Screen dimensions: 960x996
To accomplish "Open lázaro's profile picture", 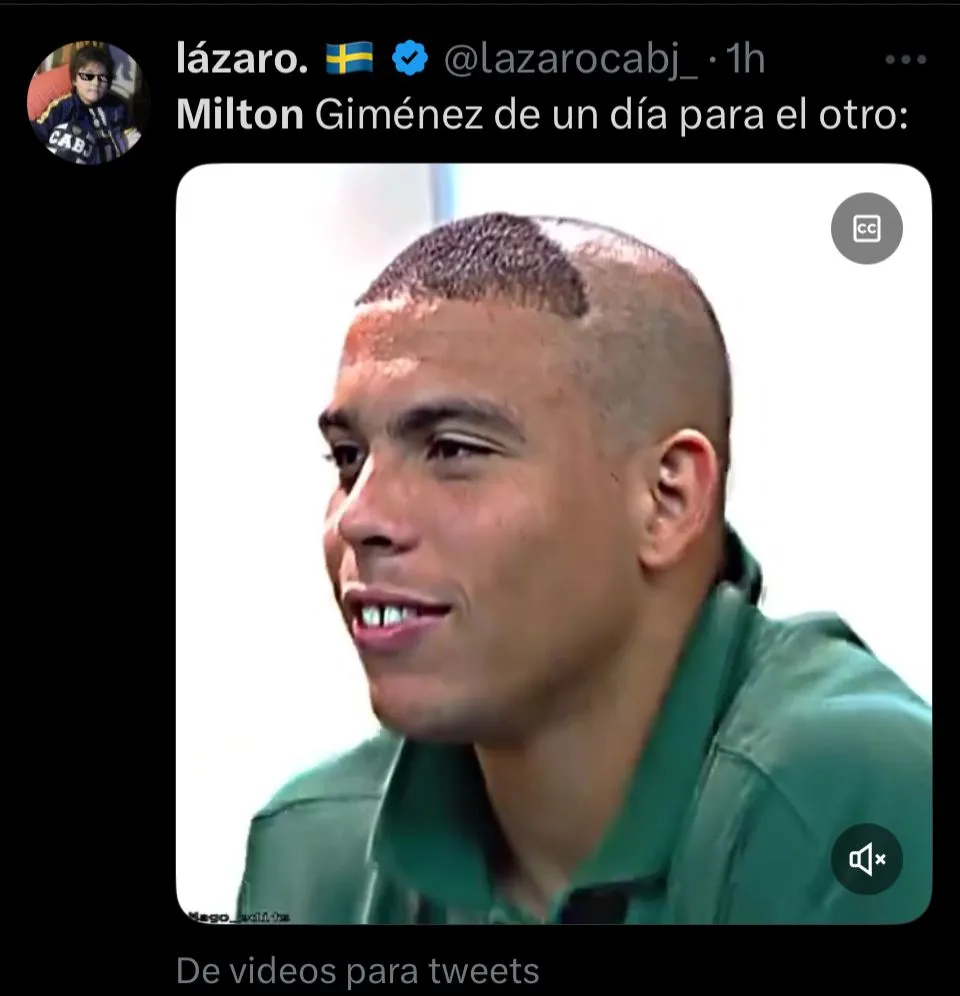I will click(x=87, y=101).
